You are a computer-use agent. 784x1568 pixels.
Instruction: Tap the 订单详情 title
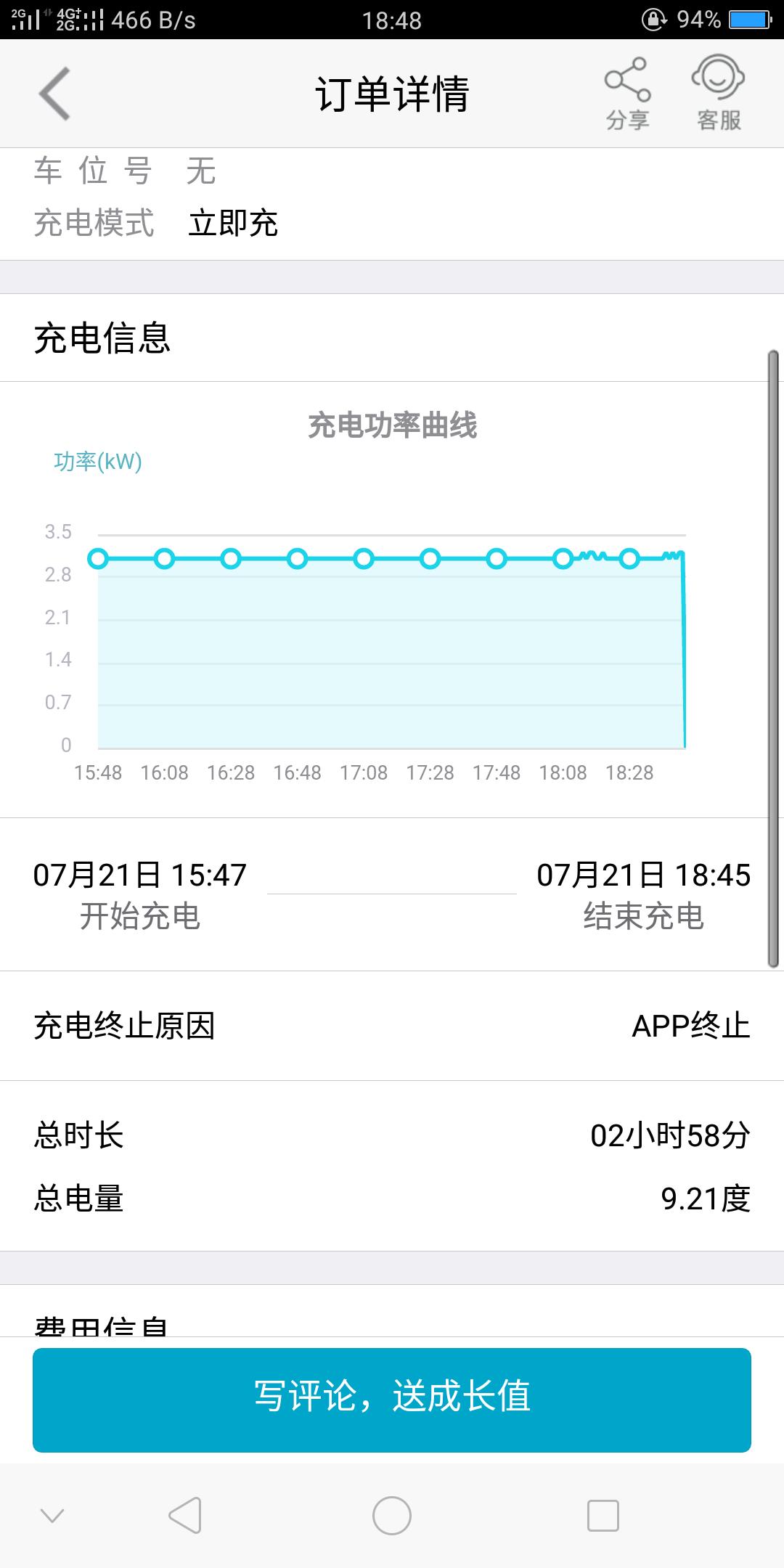point(392,93)
